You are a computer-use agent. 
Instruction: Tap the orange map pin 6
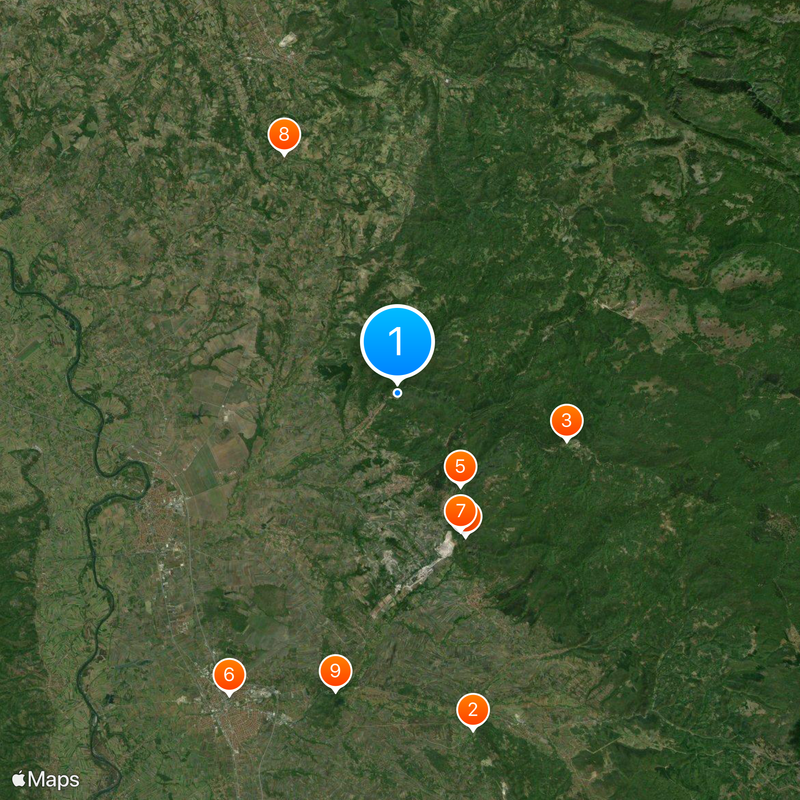(229, 675)
